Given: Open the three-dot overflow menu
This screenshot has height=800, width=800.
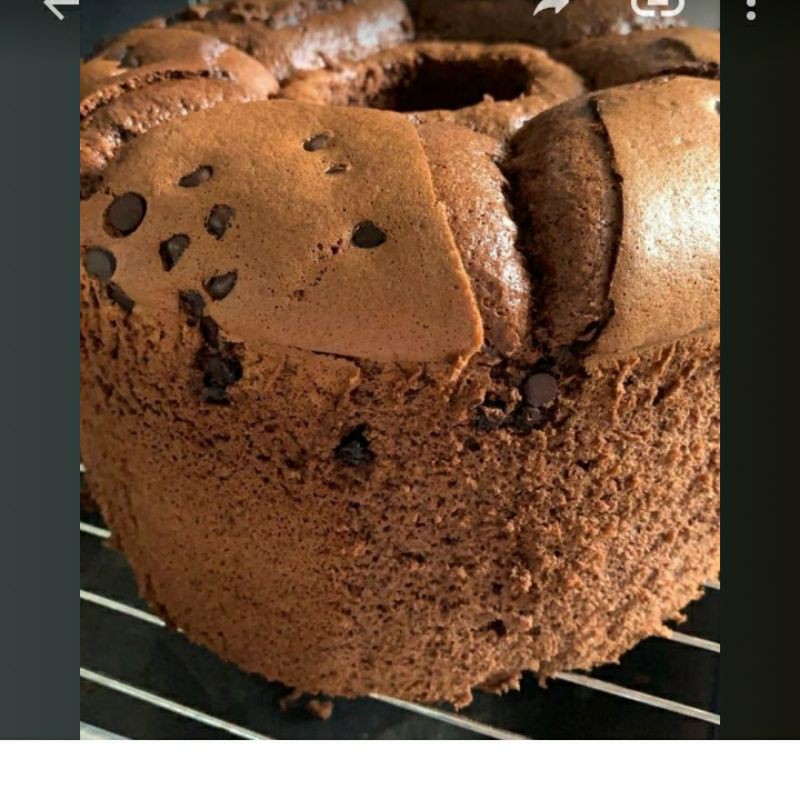Looking at the screenshot, I should pos(751,8).
